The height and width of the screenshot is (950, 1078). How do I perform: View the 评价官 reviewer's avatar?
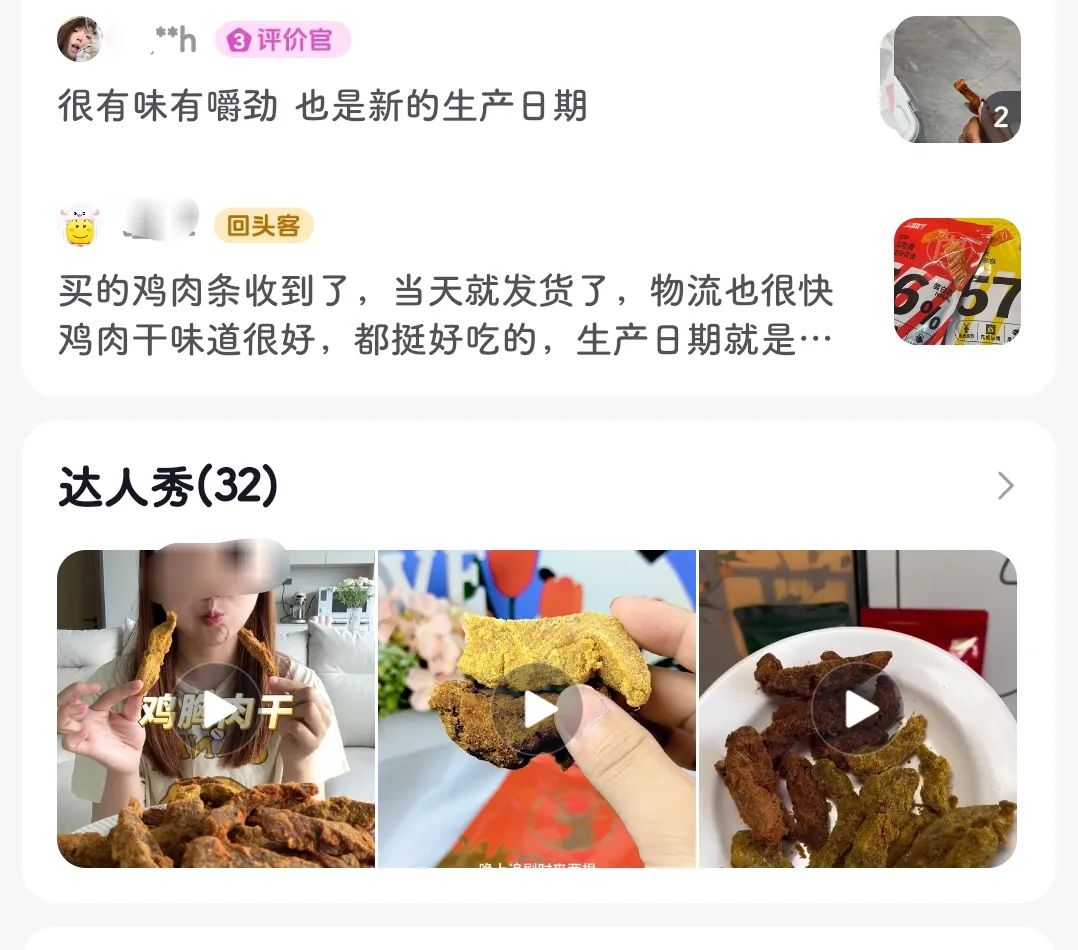[x=80, y=40]
